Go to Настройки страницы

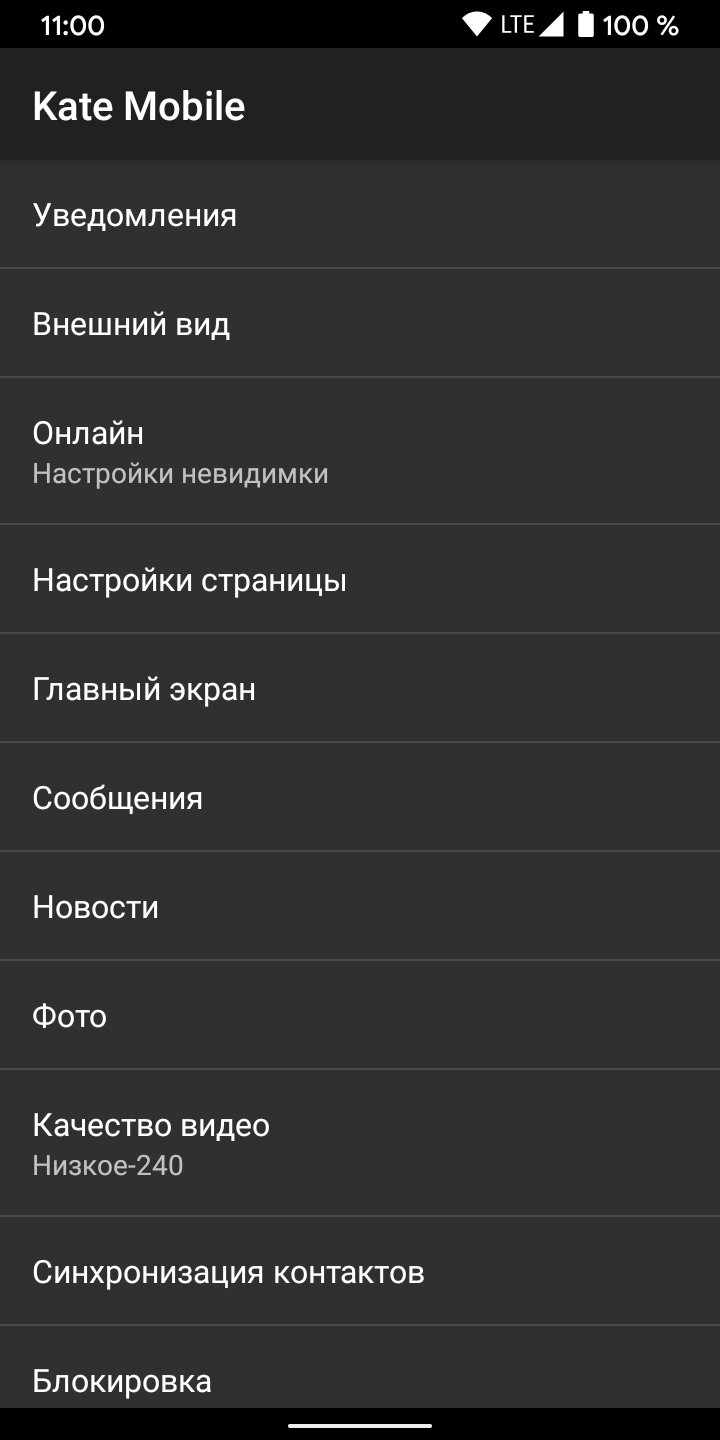(x=360, y=579)
